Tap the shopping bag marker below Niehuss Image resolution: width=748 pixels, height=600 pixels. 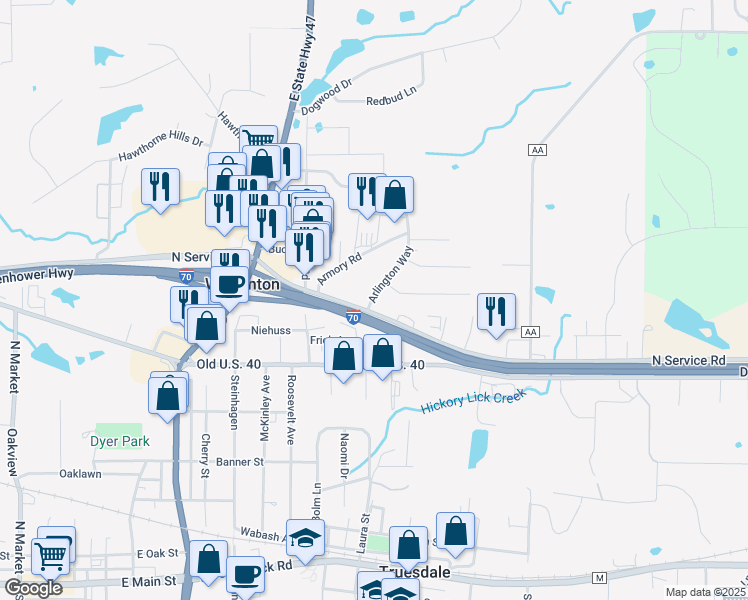[x=344, y=357]
